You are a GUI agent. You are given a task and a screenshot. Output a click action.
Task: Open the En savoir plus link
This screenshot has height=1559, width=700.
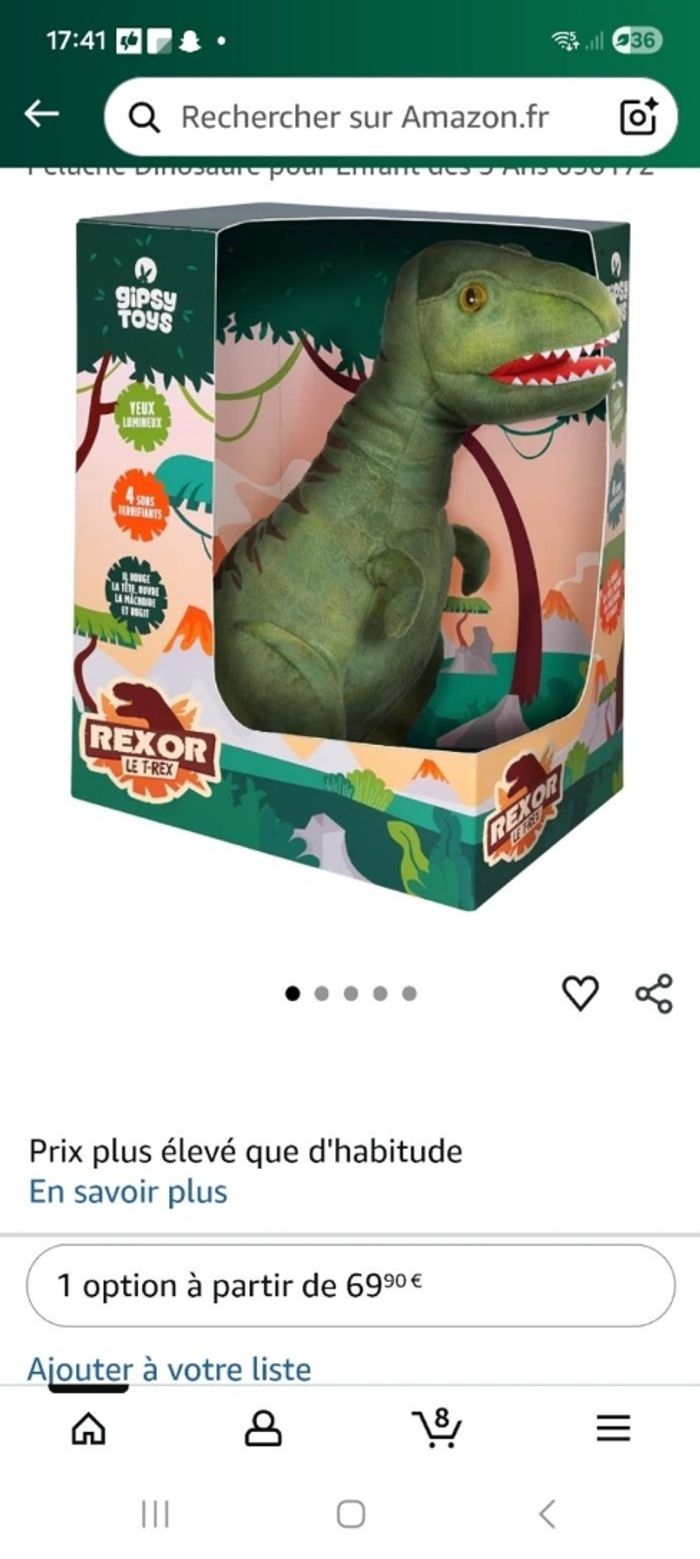pyautogui.click(x=128, y=1192)
